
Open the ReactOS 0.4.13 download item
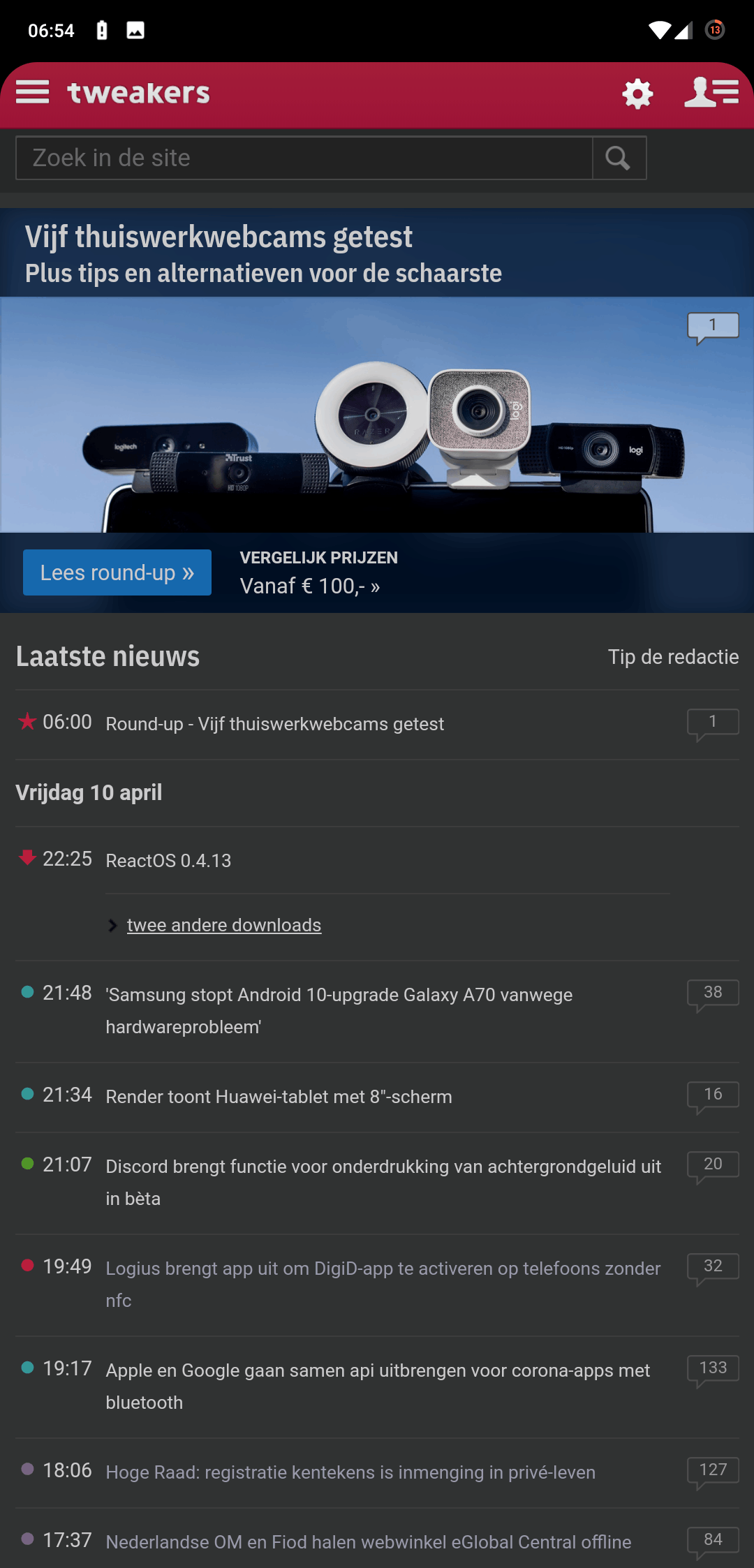point(168,861)
